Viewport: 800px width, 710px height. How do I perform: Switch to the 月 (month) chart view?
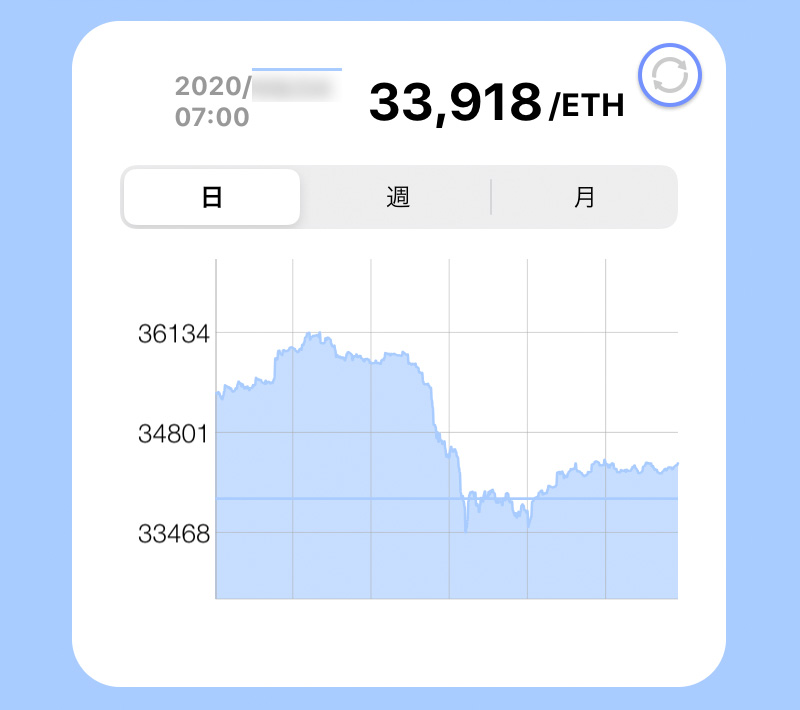(584, 197)
